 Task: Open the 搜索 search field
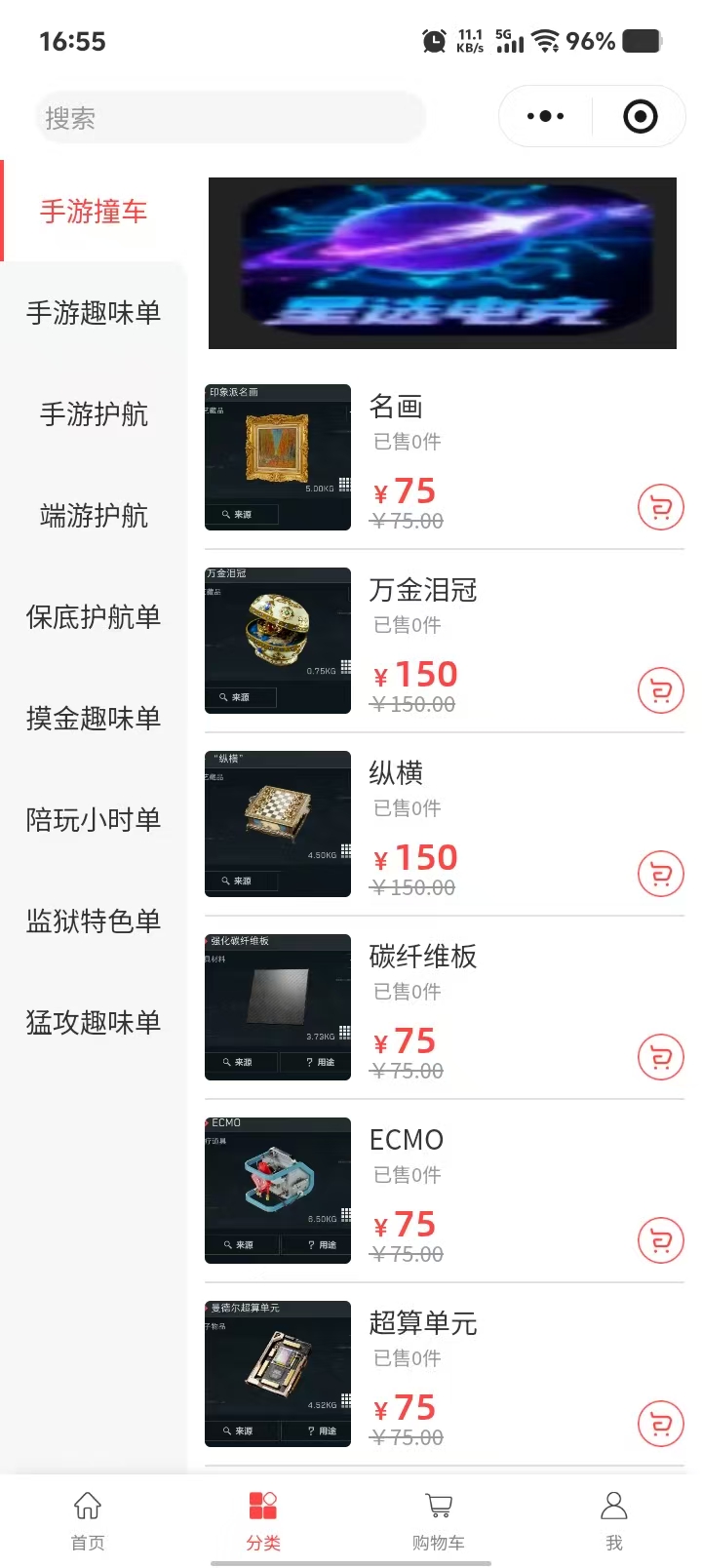click(x=230, y=118)
